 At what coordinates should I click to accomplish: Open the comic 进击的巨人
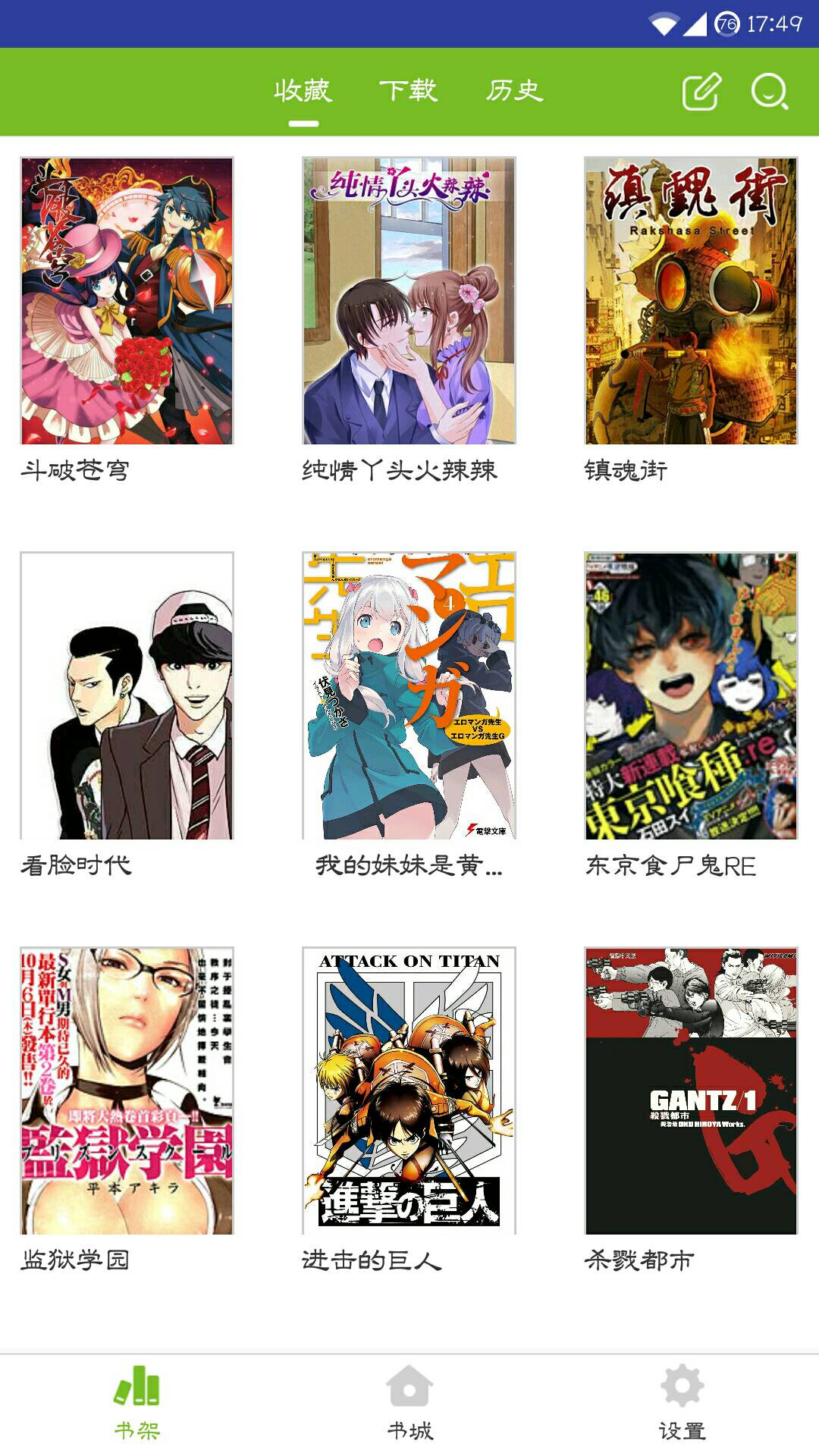(x=409, y=1090)
